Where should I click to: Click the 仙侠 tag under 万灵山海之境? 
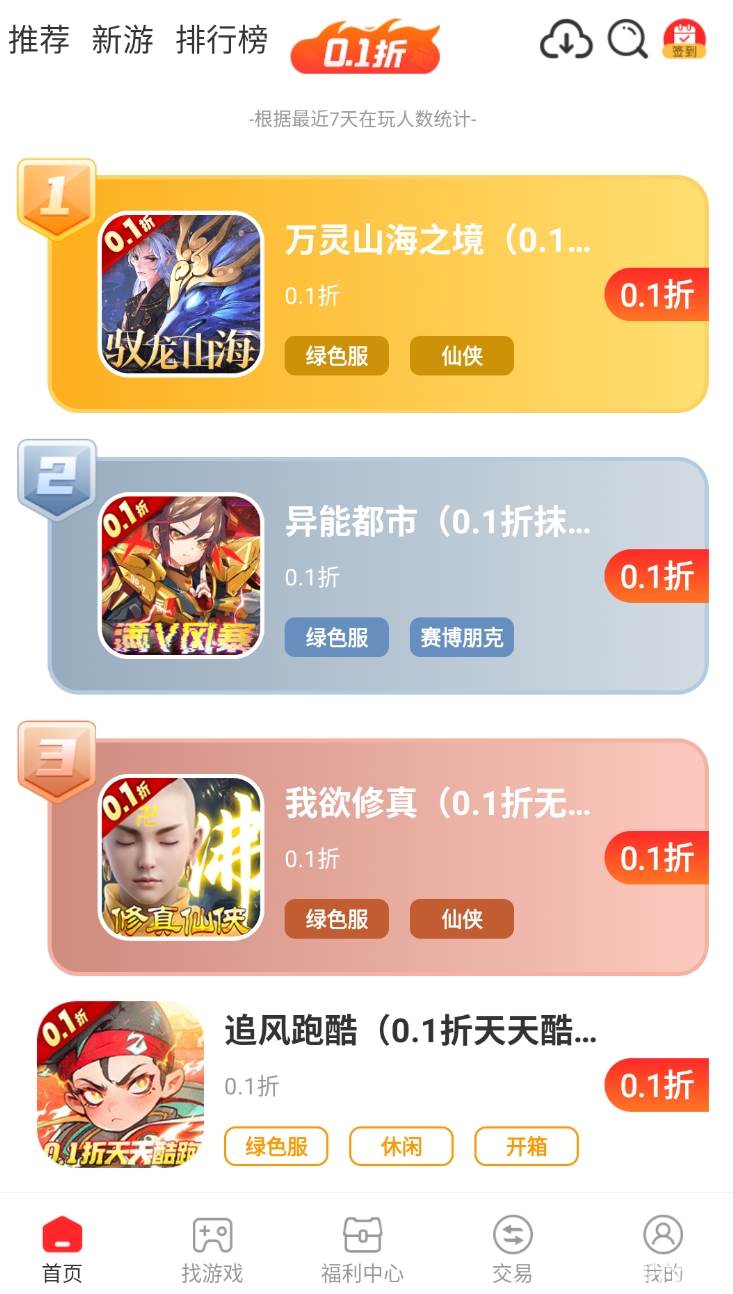pyautogui.click(x=461, y=355)
